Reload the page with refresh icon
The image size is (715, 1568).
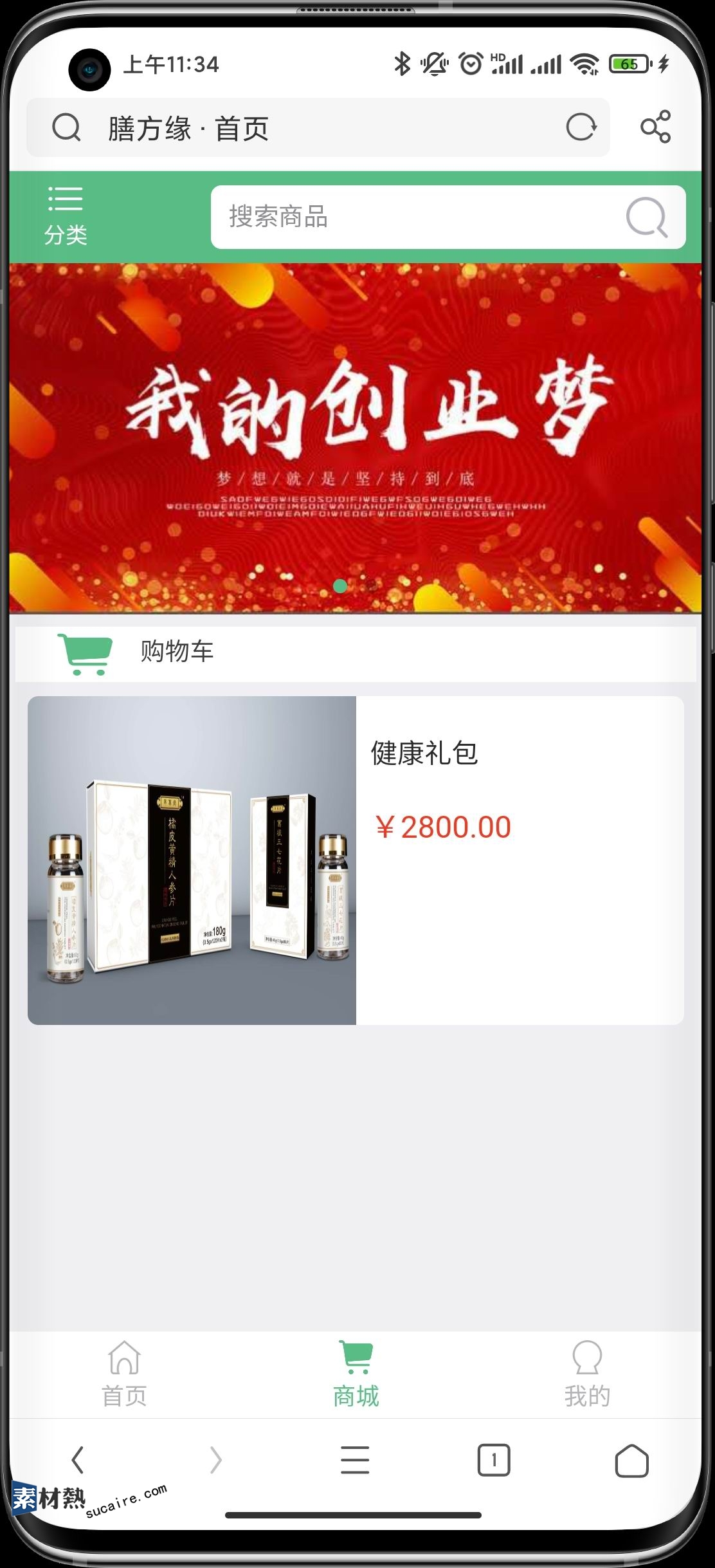pos(581,127)
